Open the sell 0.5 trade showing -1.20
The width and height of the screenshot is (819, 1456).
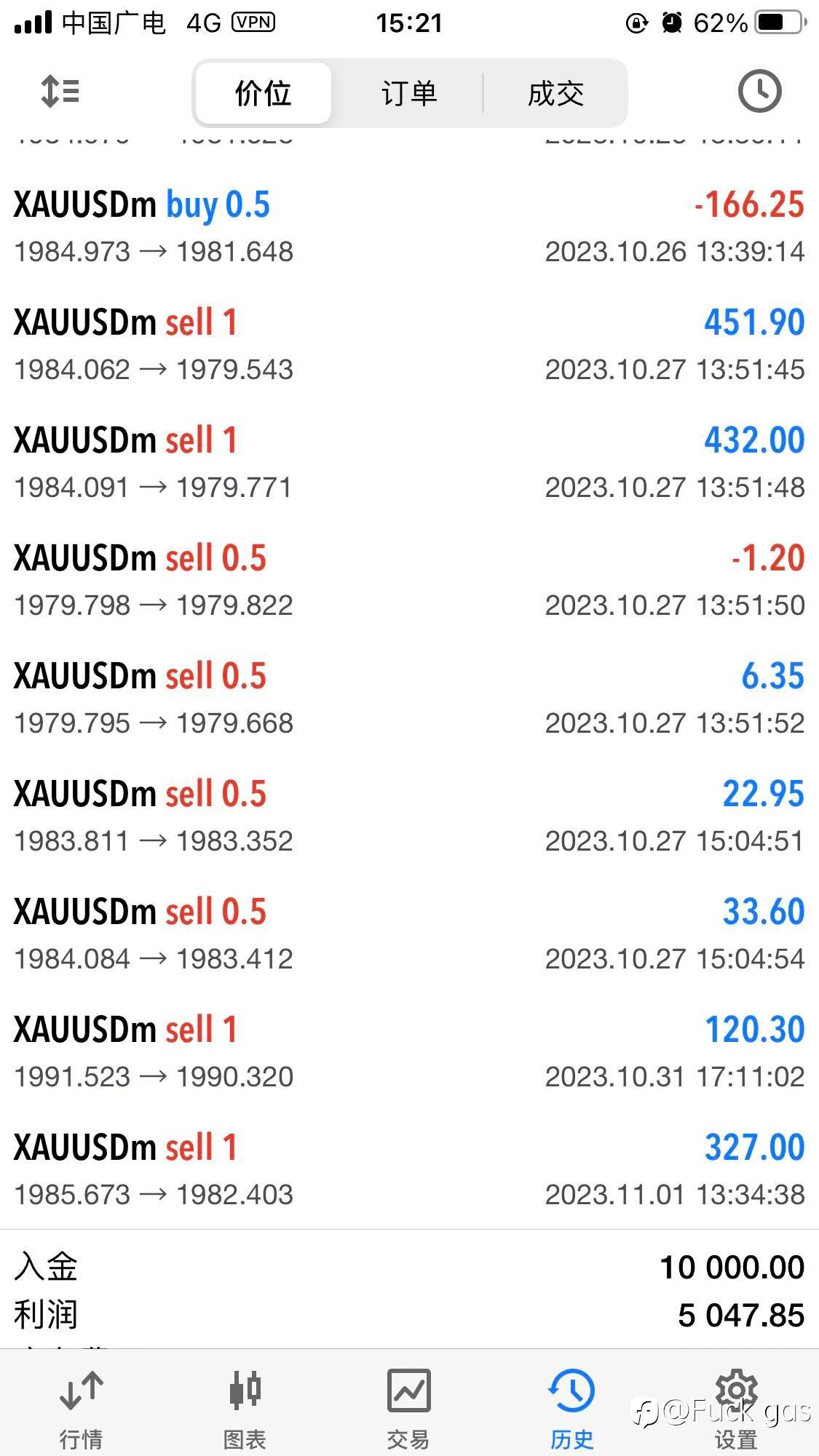409,581
